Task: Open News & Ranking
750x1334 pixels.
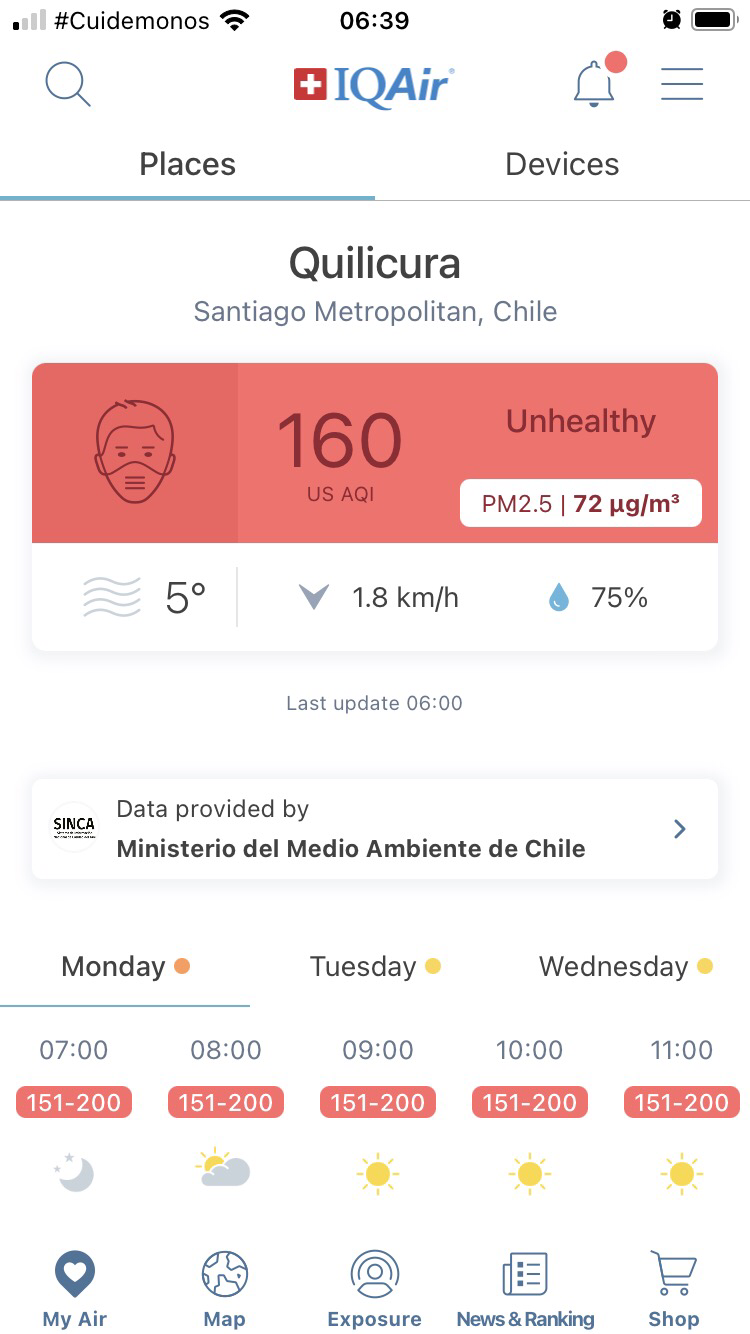Action: pos(525,1289)
